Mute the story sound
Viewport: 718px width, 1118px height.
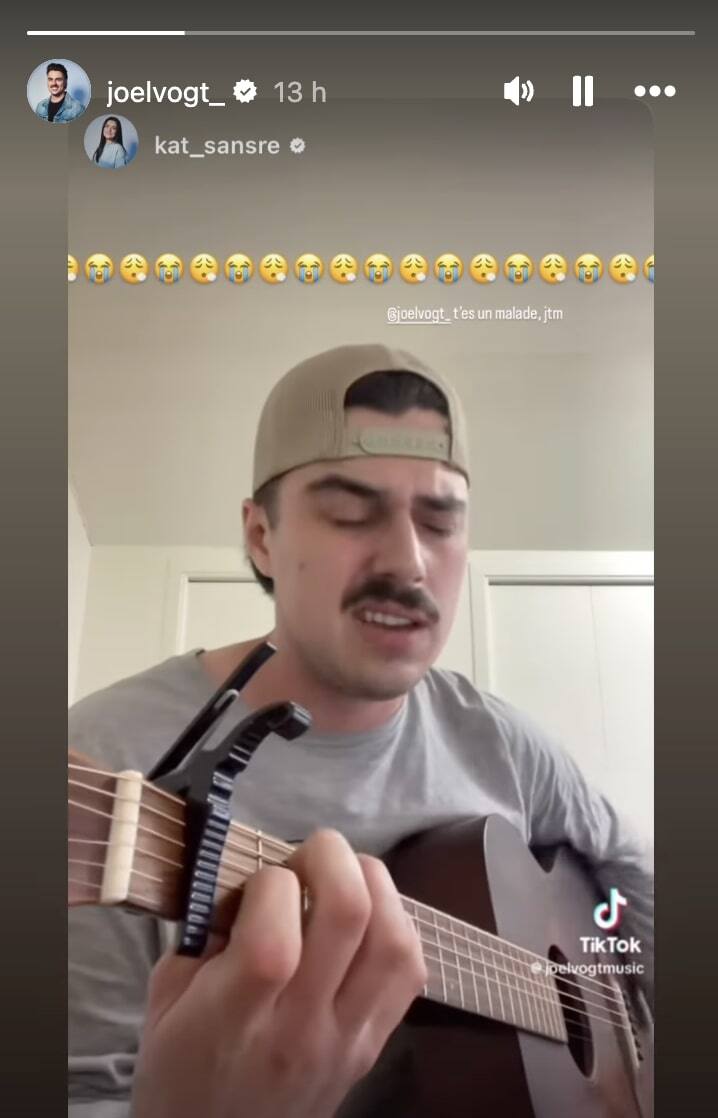click(518, 91)
